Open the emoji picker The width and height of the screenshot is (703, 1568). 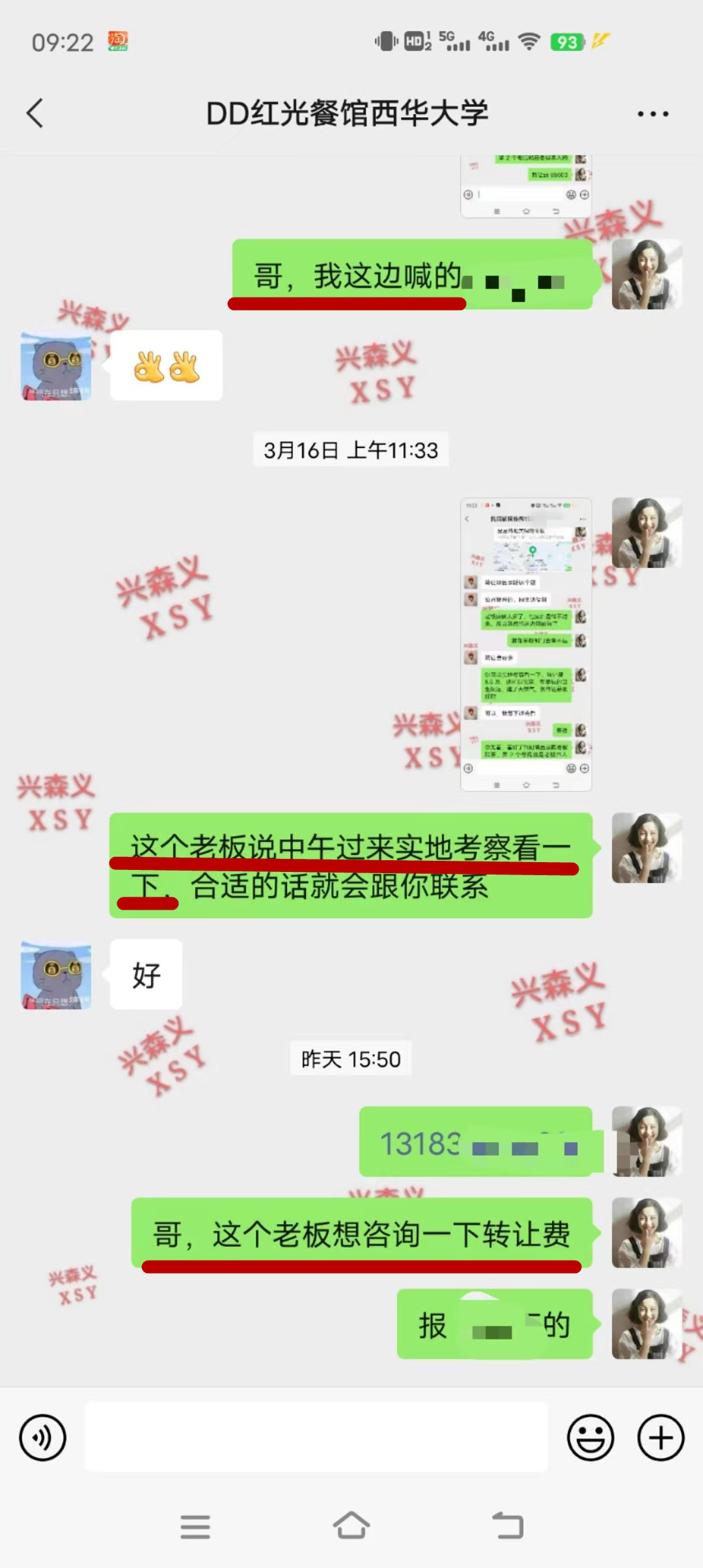(x=590, y=1437)
